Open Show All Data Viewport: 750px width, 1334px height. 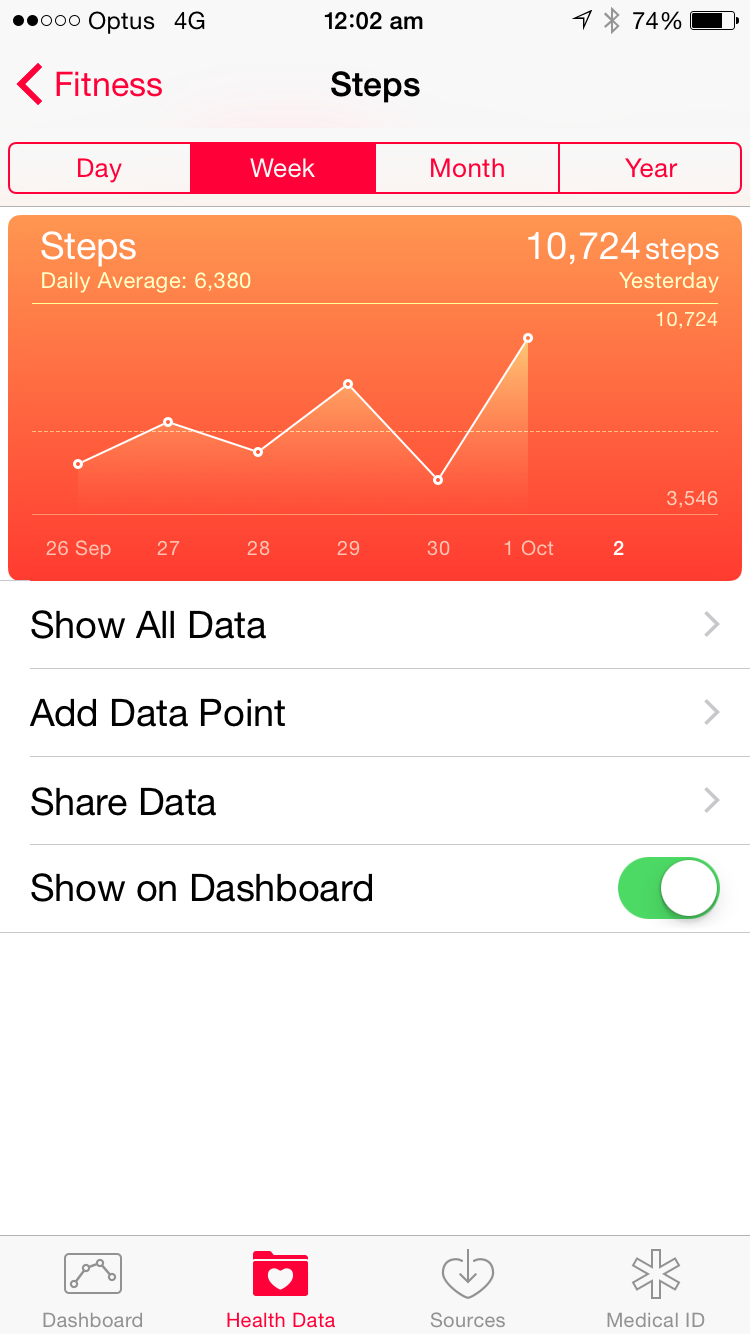tap(375, 625)
